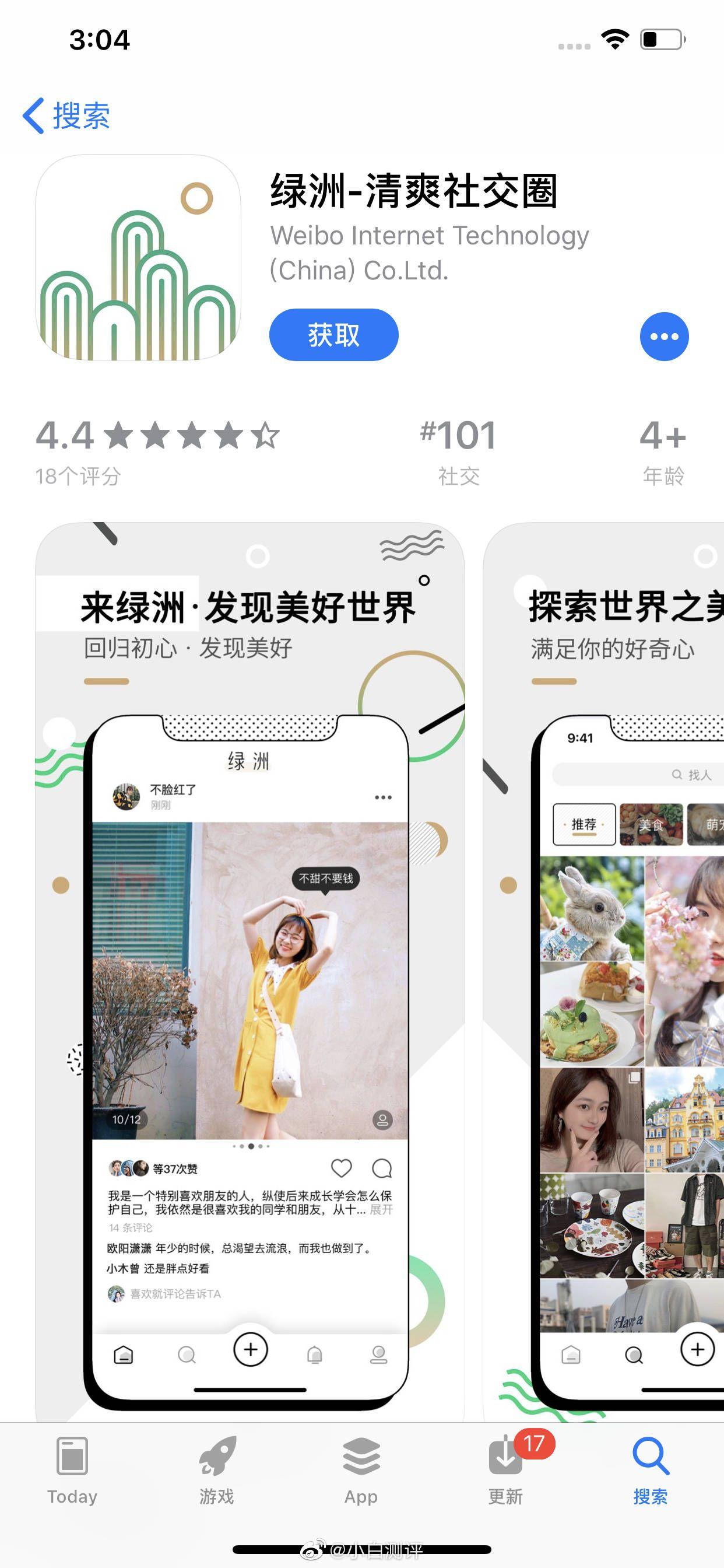Switch to the Today tab
This screenshot has width=724, height=1568.
click(72, 1469)
